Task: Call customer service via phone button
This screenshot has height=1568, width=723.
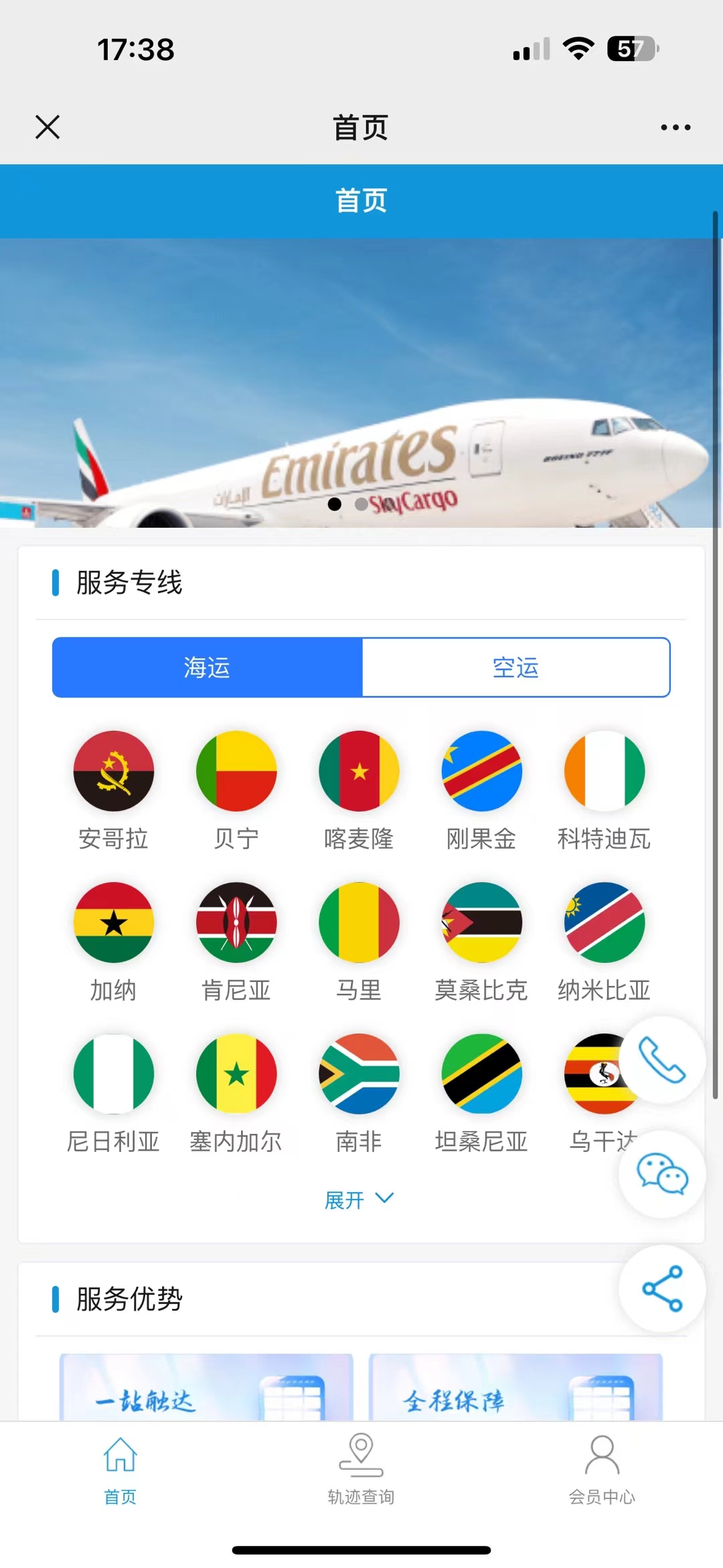Action: tap(661, 1060)
